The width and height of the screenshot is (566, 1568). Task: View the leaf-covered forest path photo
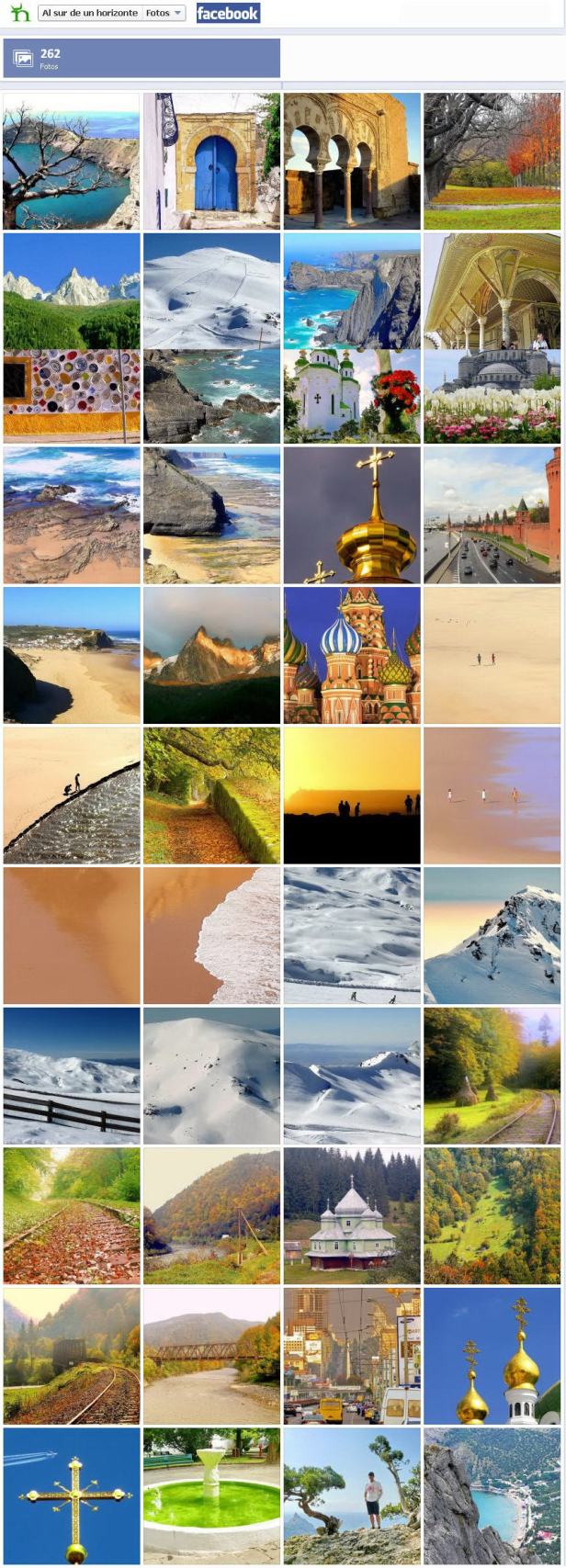tap(211, 795)
